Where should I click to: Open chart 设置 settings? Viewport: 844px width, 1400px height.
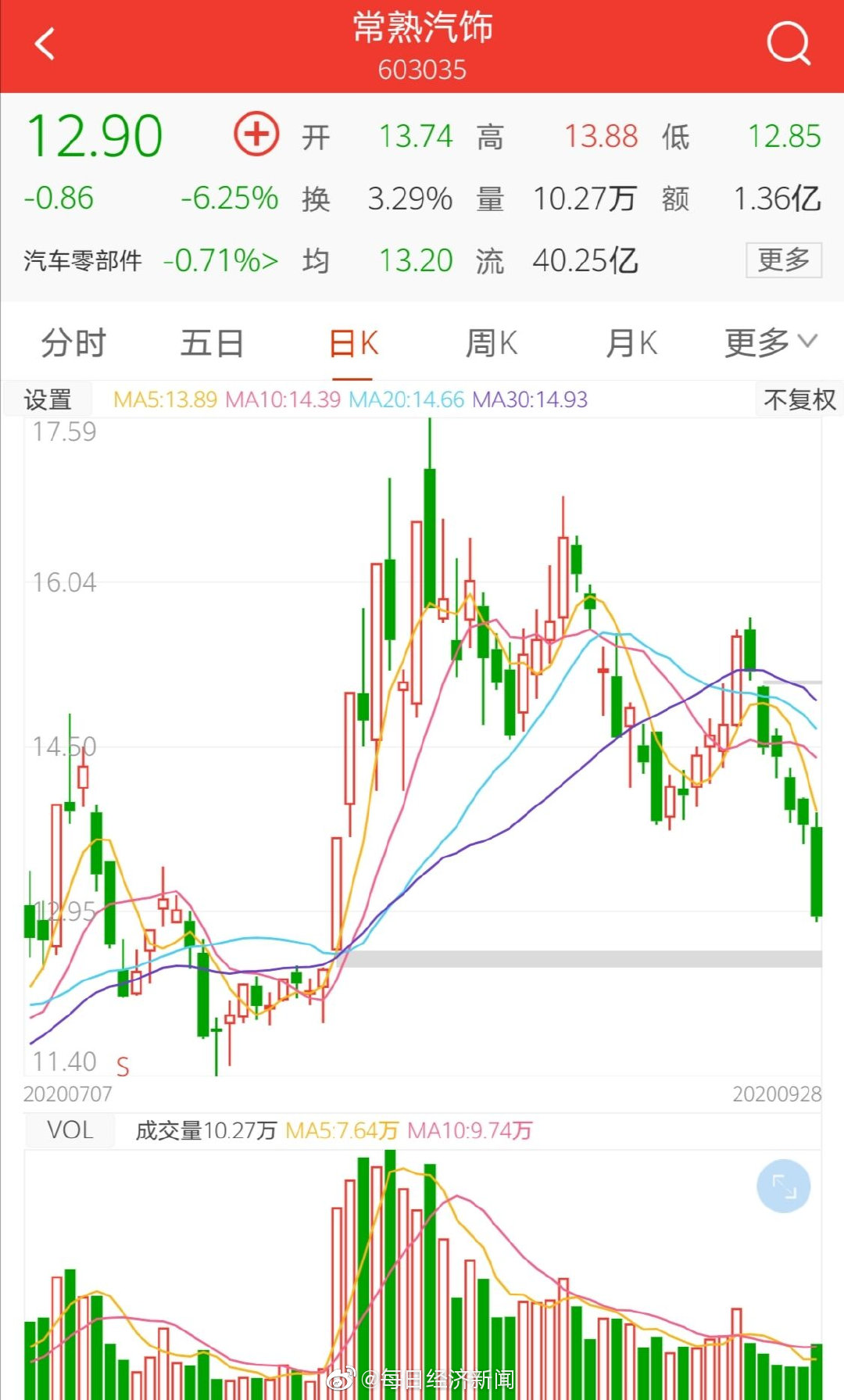tap(47, 399)
